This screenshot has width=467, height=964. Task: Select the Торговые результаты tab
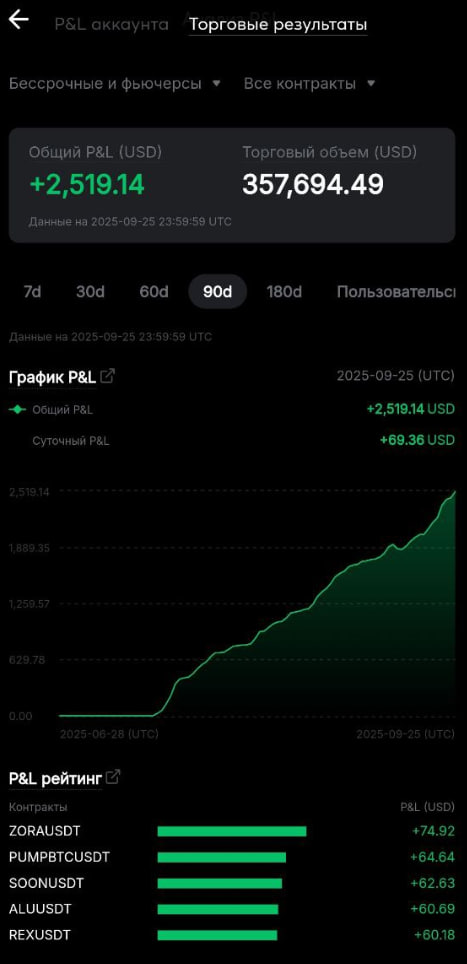point(278,25)
